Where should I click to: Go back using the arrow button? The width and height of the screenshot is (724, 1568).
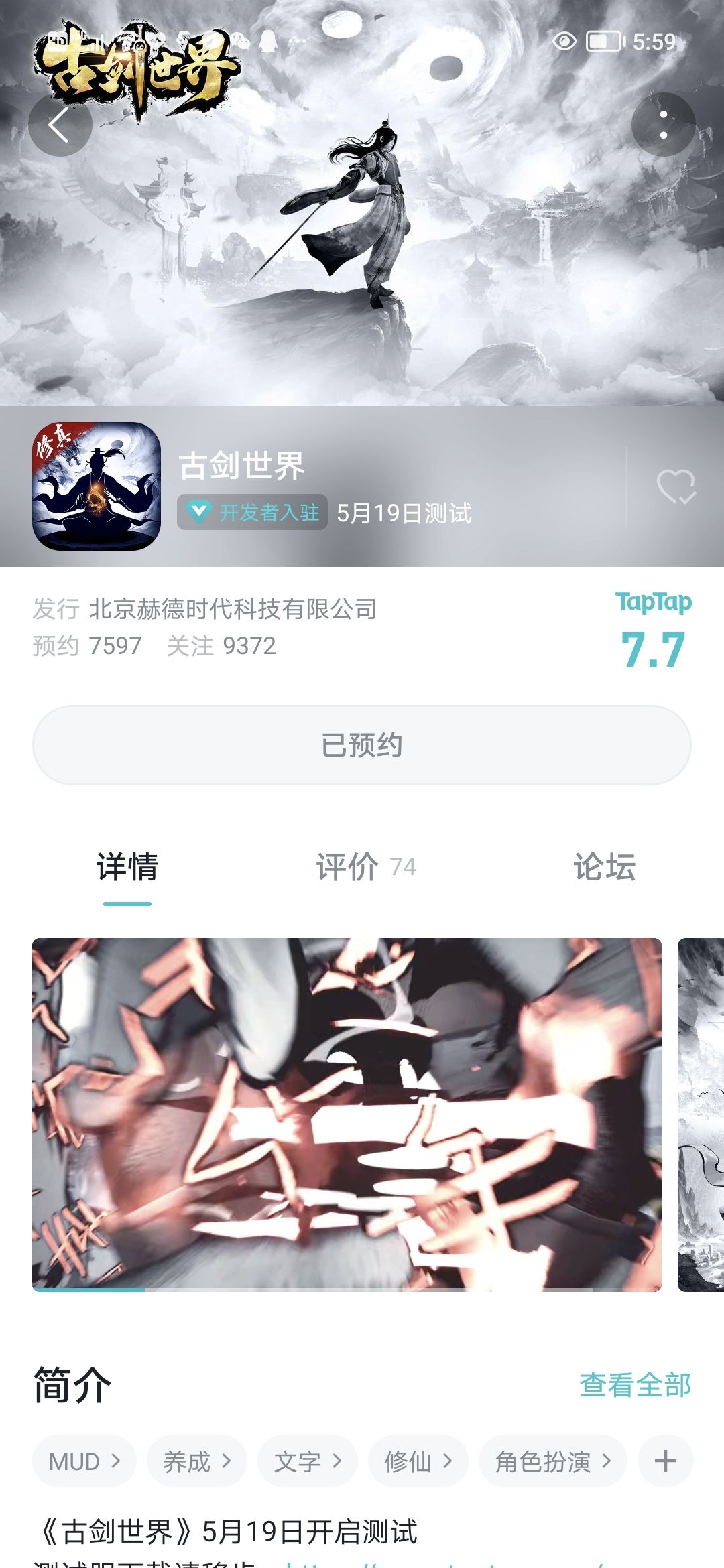[60, 125]
